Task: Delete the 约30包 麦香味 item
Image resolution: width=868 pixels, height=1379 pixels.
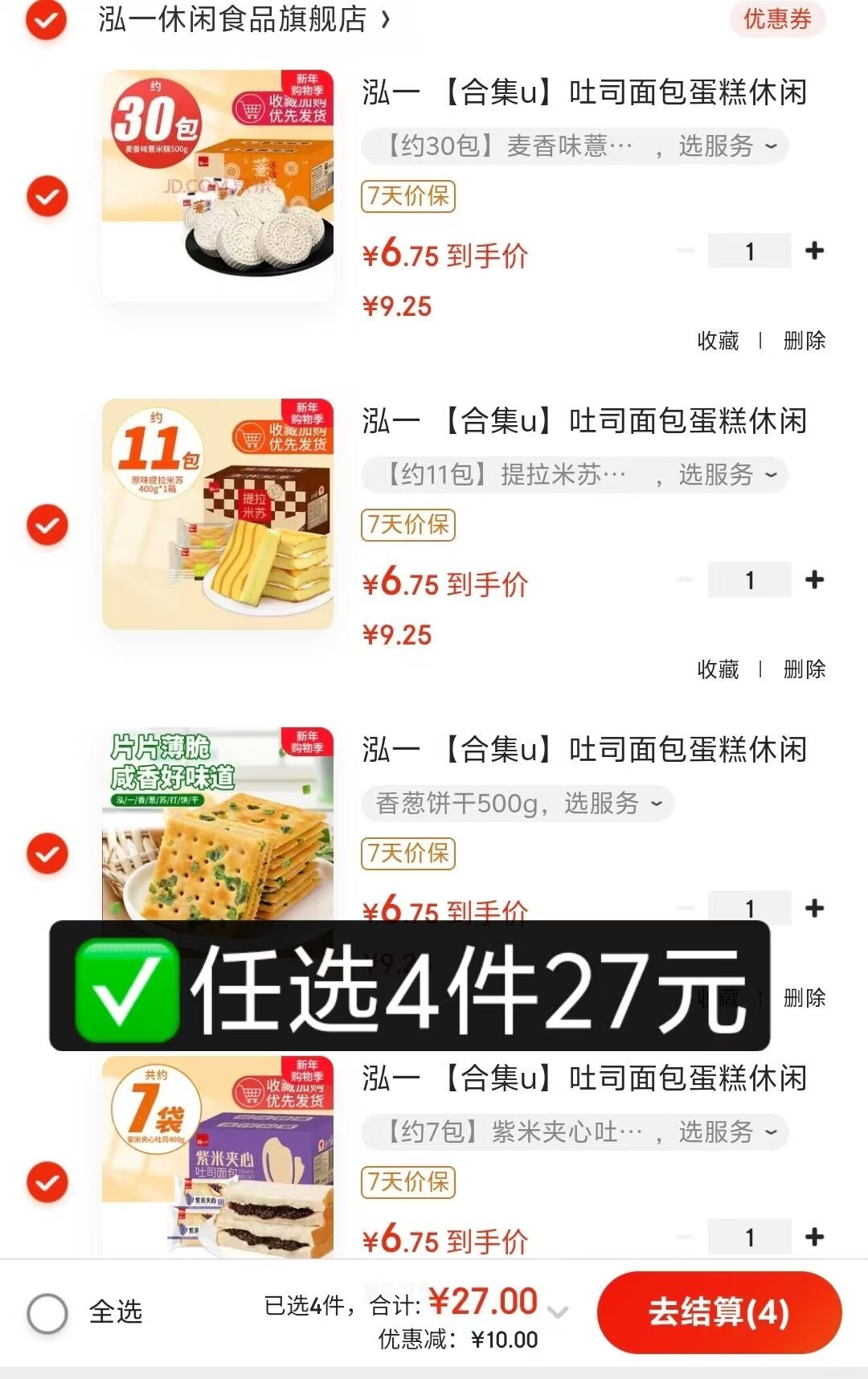Action: pos(804,341)
